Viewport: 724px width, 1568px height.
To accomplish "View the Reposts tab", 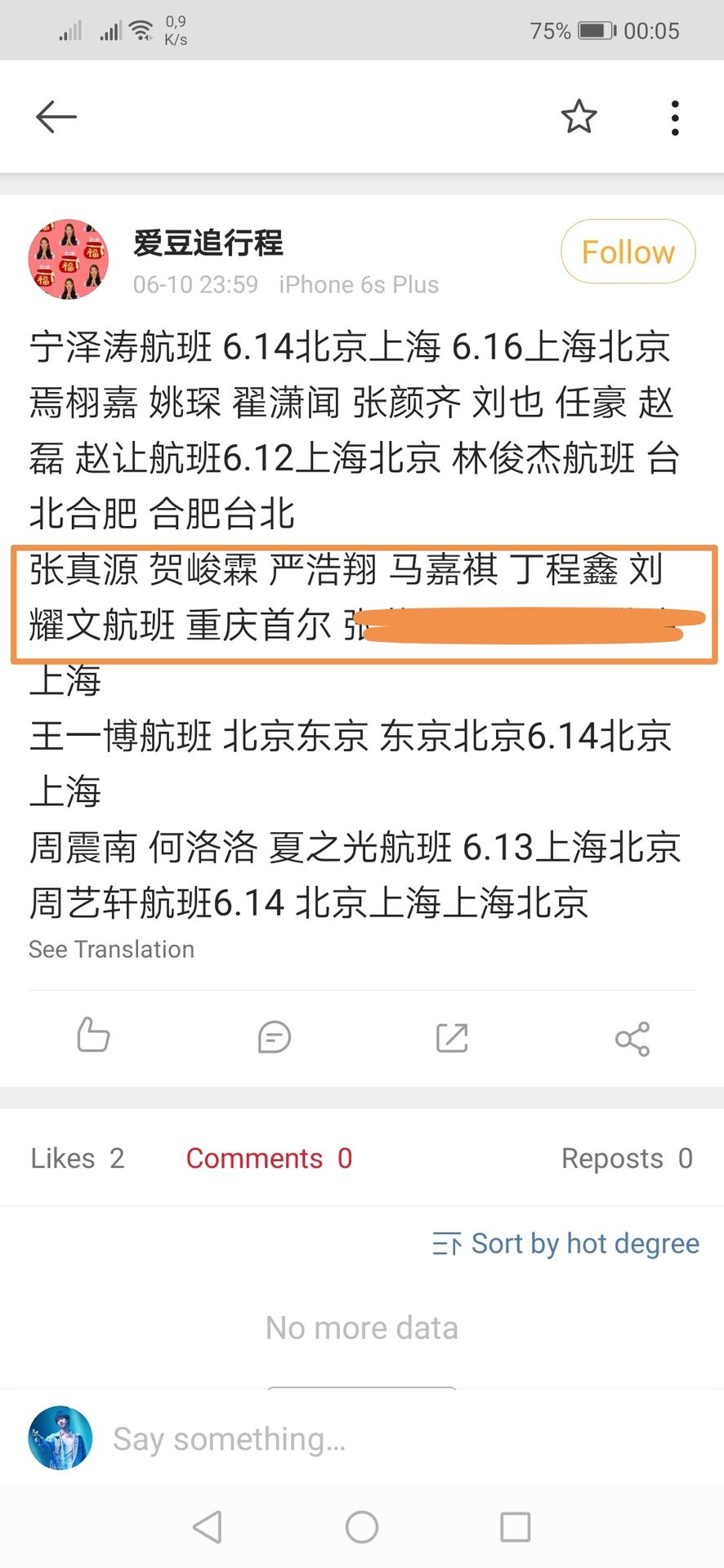I will click(626, 1158).
